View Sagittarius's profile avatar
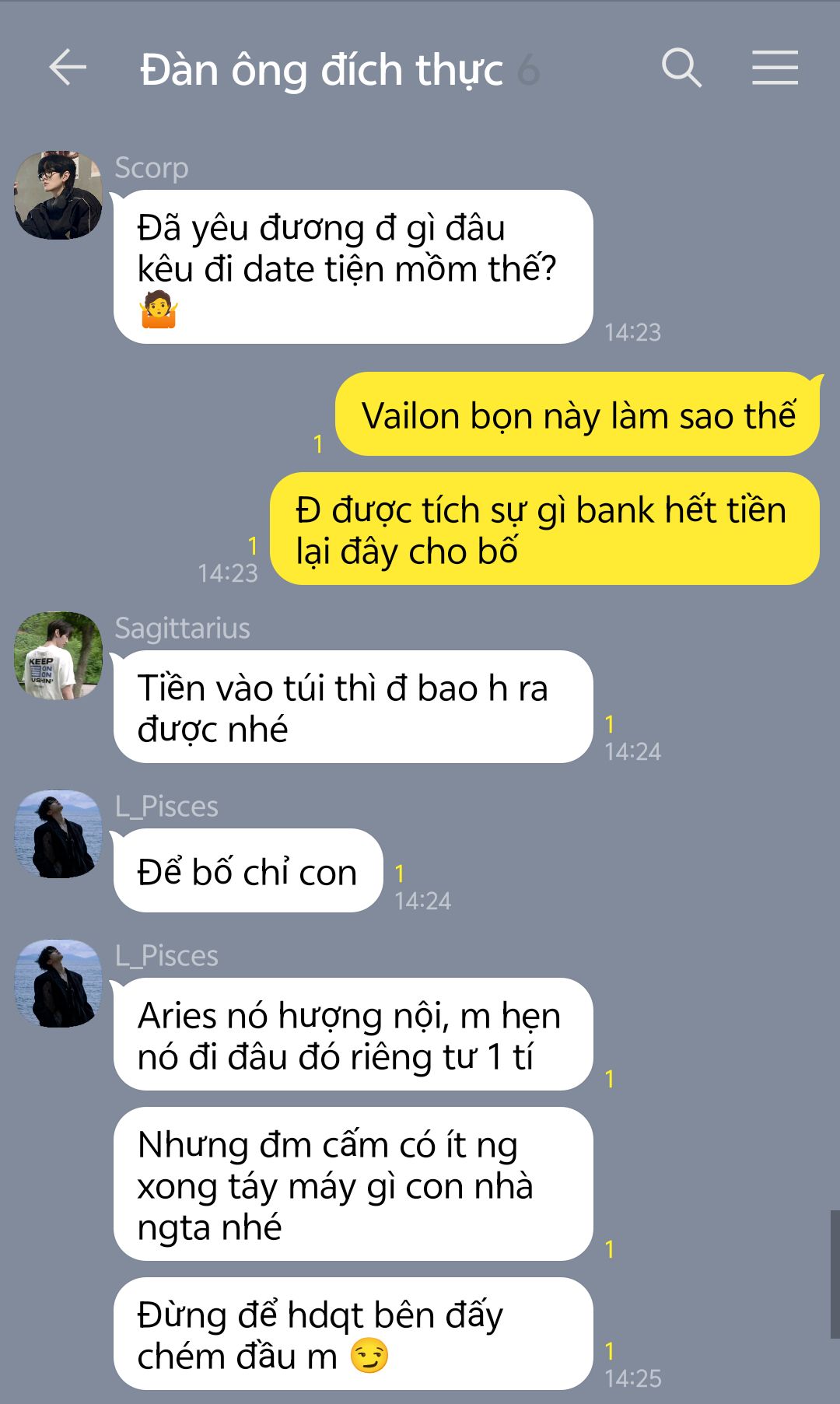 point(58,656)
